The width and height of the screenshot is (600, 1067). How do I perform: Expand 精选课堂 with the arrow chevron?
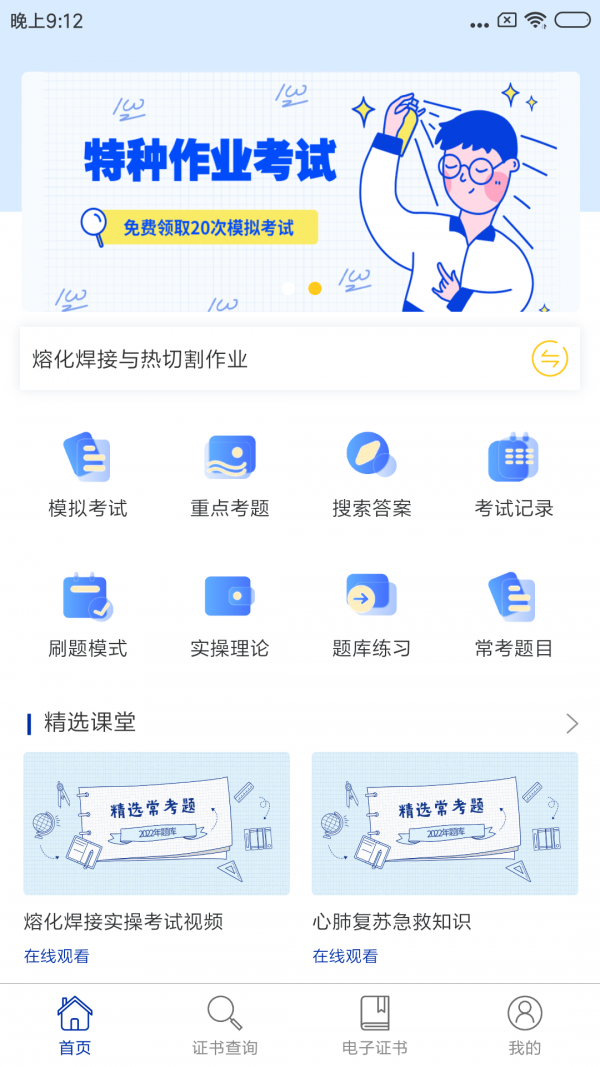(572, 723)
